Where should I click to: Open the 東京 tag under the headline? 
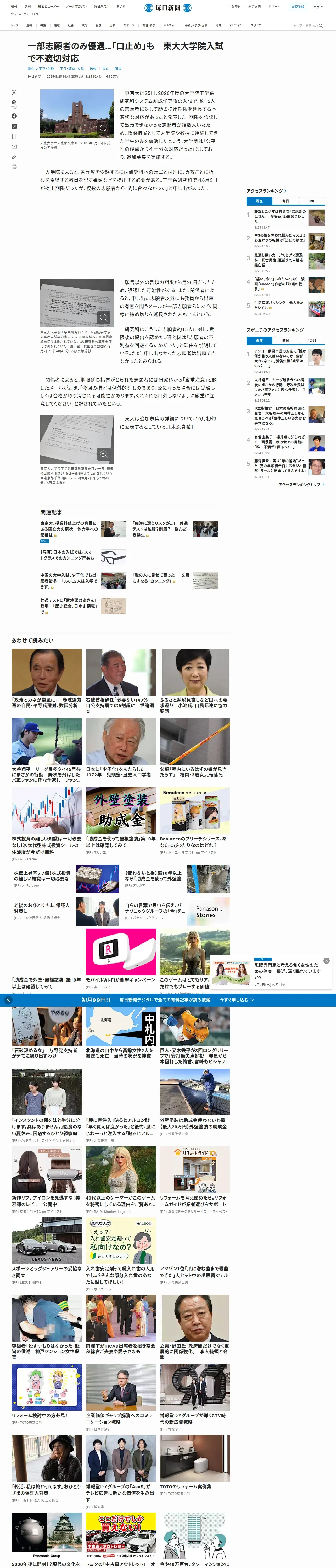pos(105,69)
